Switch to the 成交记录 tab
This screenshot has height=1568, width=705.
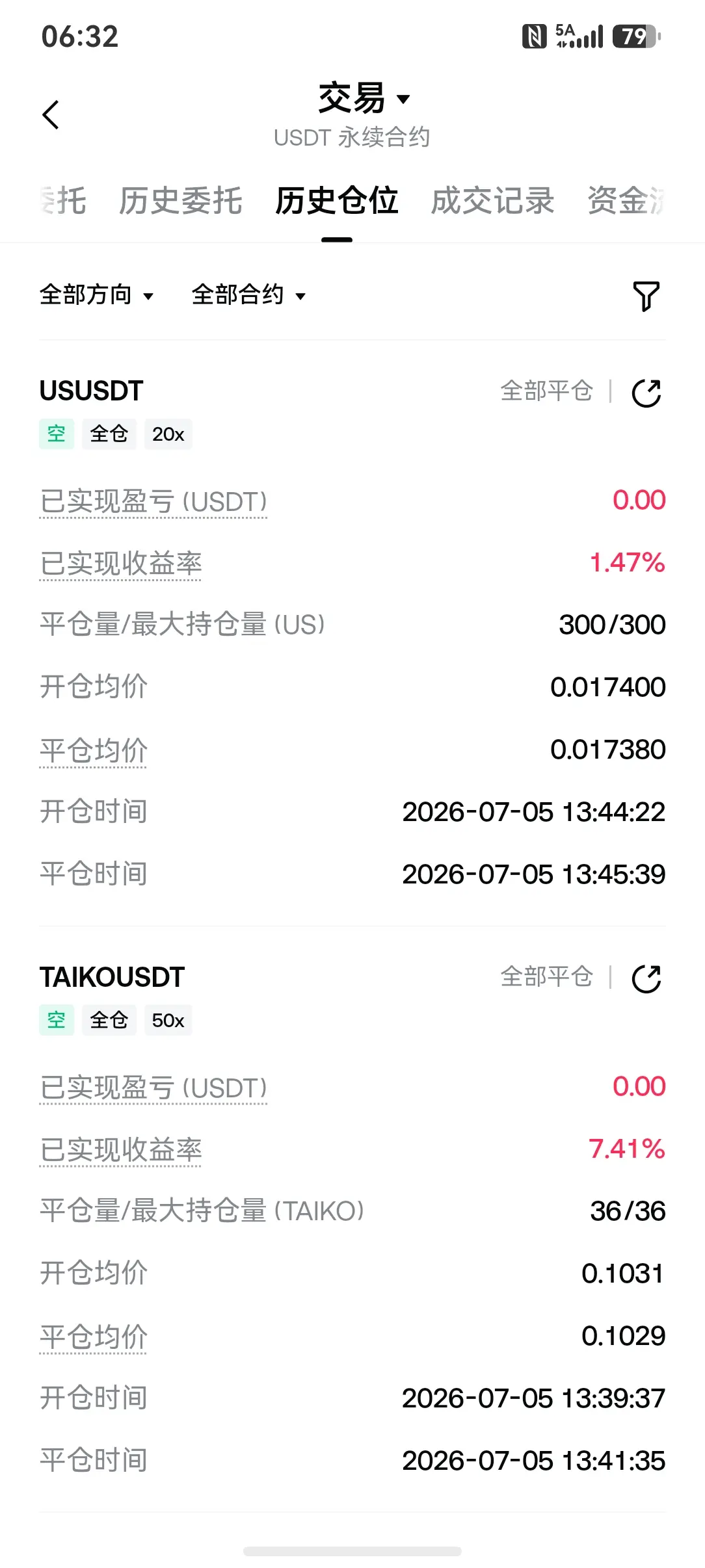tap(492, 200)
